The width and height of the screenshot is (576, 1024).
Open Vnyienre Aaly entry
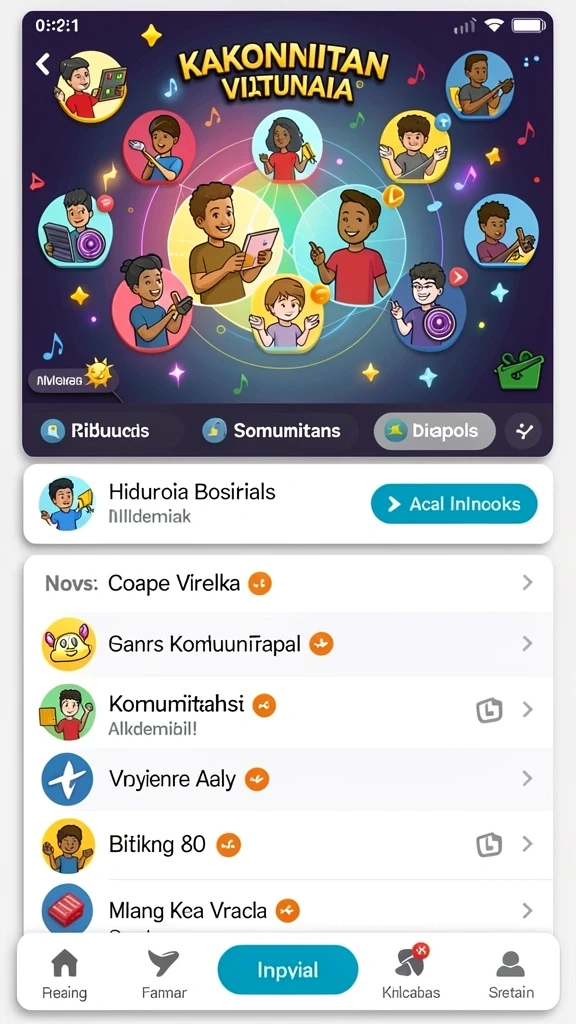point(288,778)
